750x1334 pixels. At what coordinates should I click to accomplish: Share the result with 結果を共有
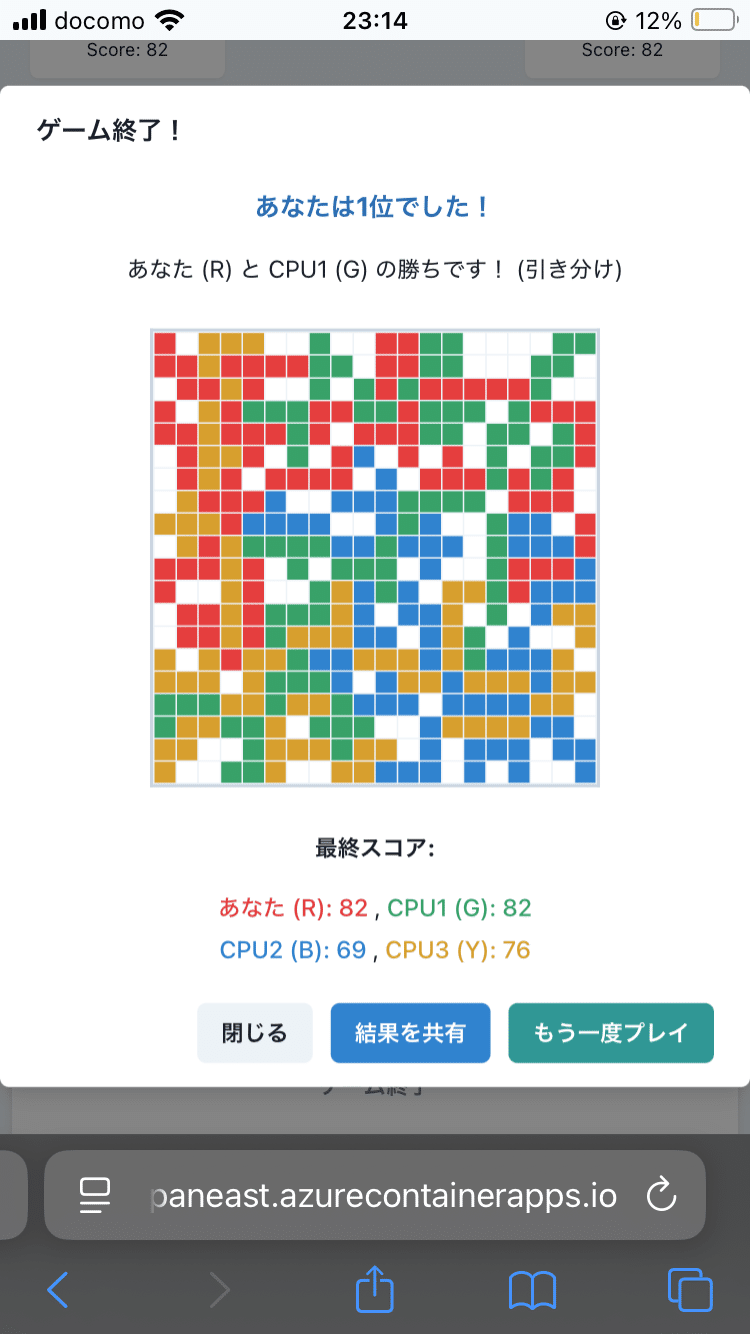pos(410,1033)
